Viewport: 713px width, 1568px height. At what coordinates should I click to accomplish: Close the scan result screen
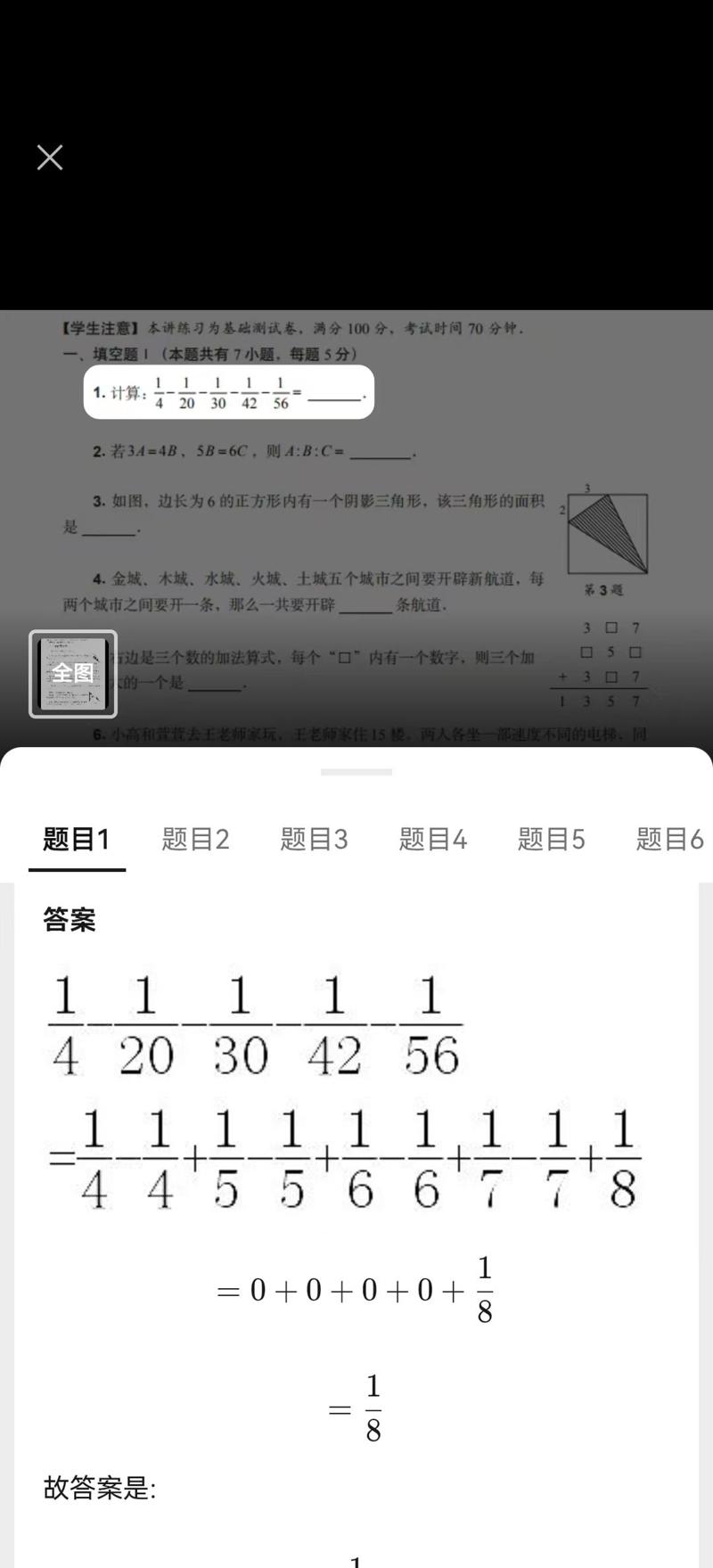click(x=50, y=158)
